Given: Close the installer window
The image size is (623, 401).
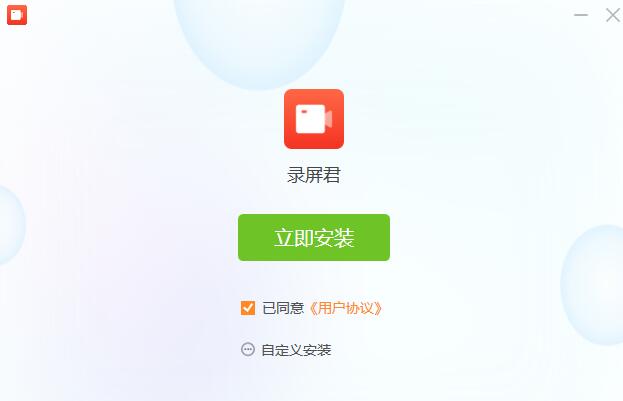Looking at the screenshot, I should [612, 15].
